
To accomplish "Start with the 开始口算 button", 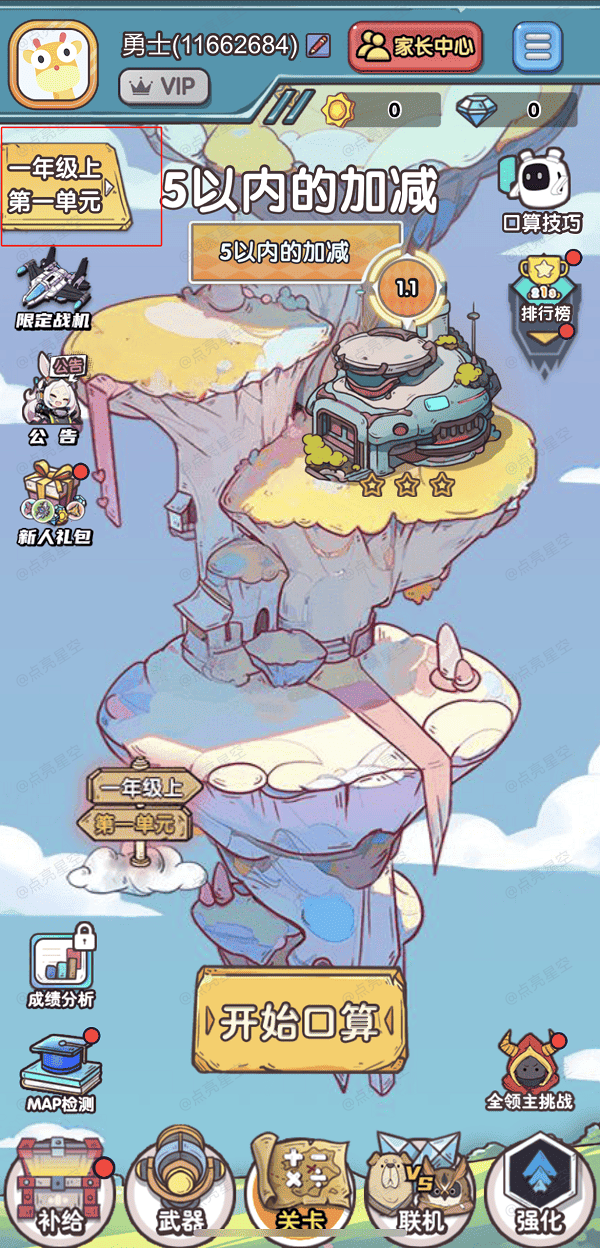I will pos(300,1020).
